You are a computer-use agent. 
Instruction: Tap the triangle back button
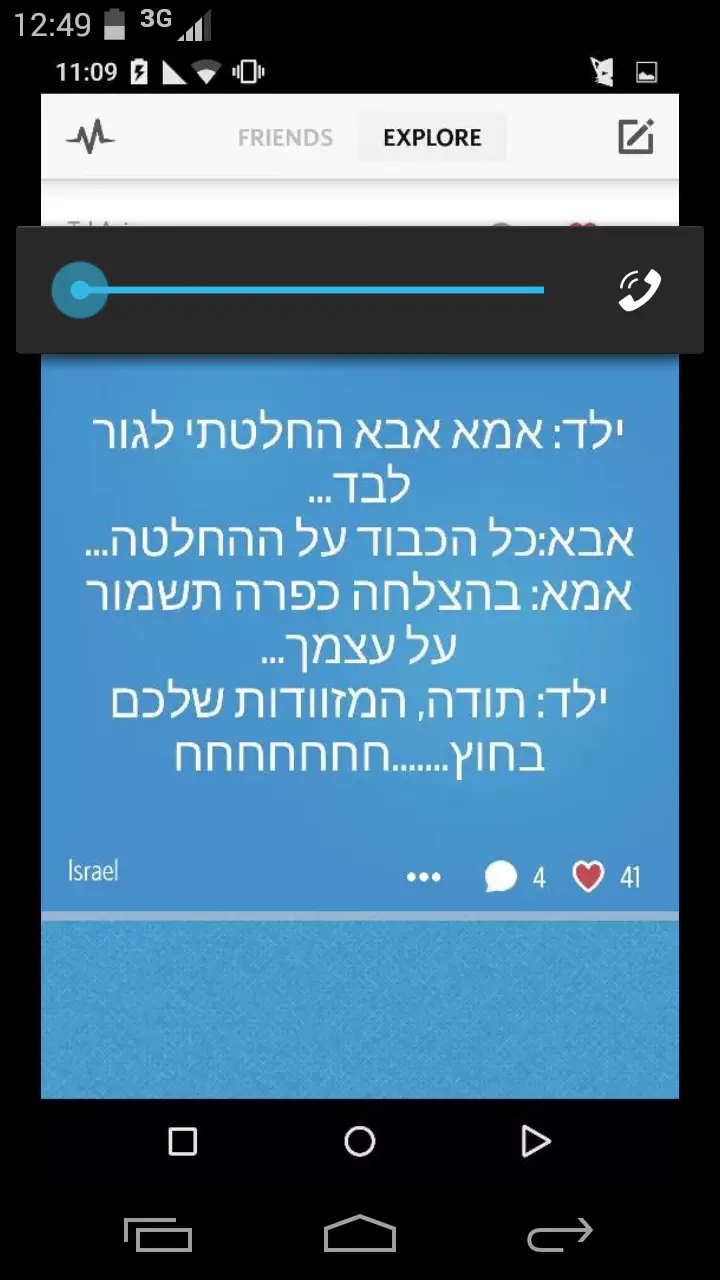[x=536, y=1141]
